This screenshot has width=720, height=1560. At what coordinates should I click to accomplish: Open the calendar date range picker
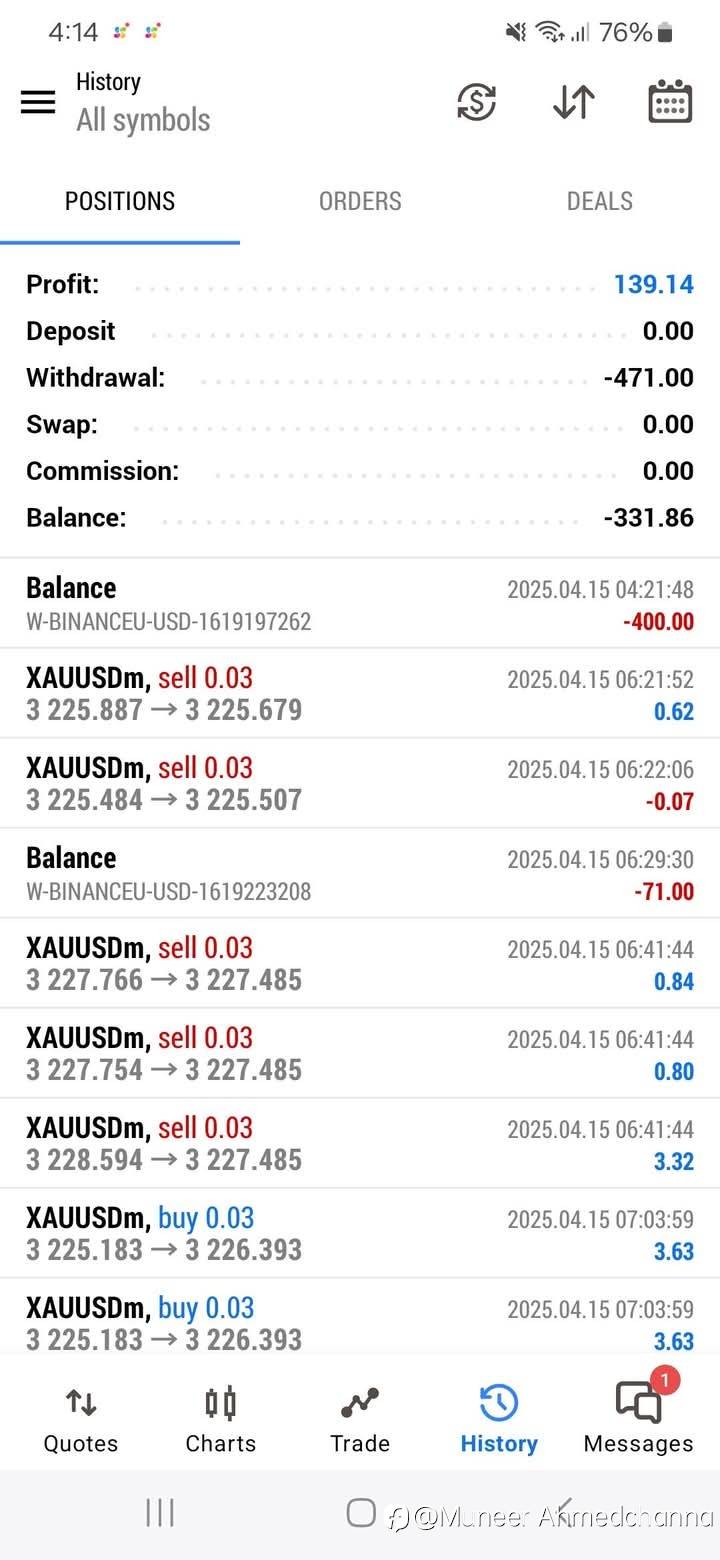670,102
